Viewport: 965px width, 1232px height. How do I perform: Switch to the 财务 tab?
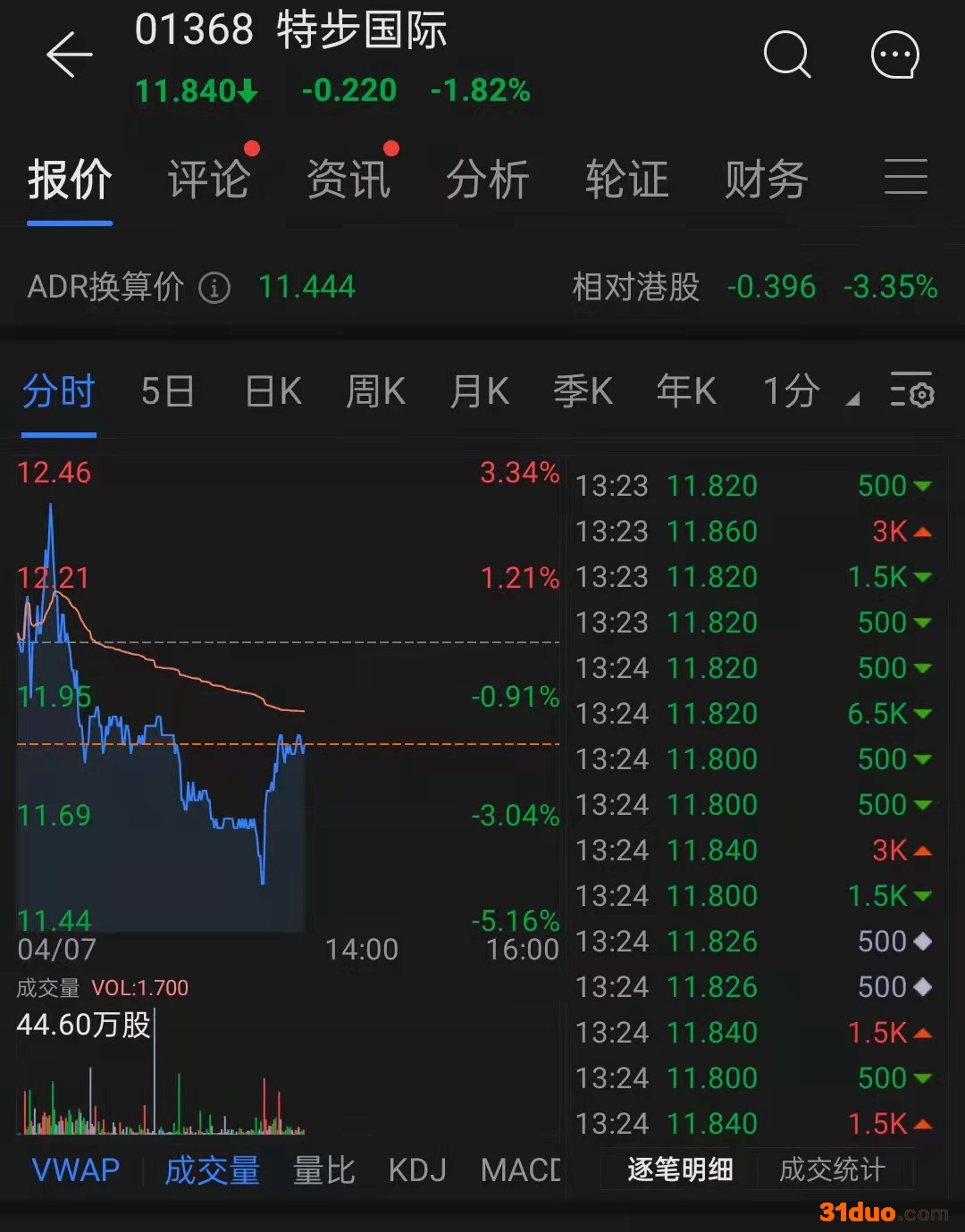767,180
